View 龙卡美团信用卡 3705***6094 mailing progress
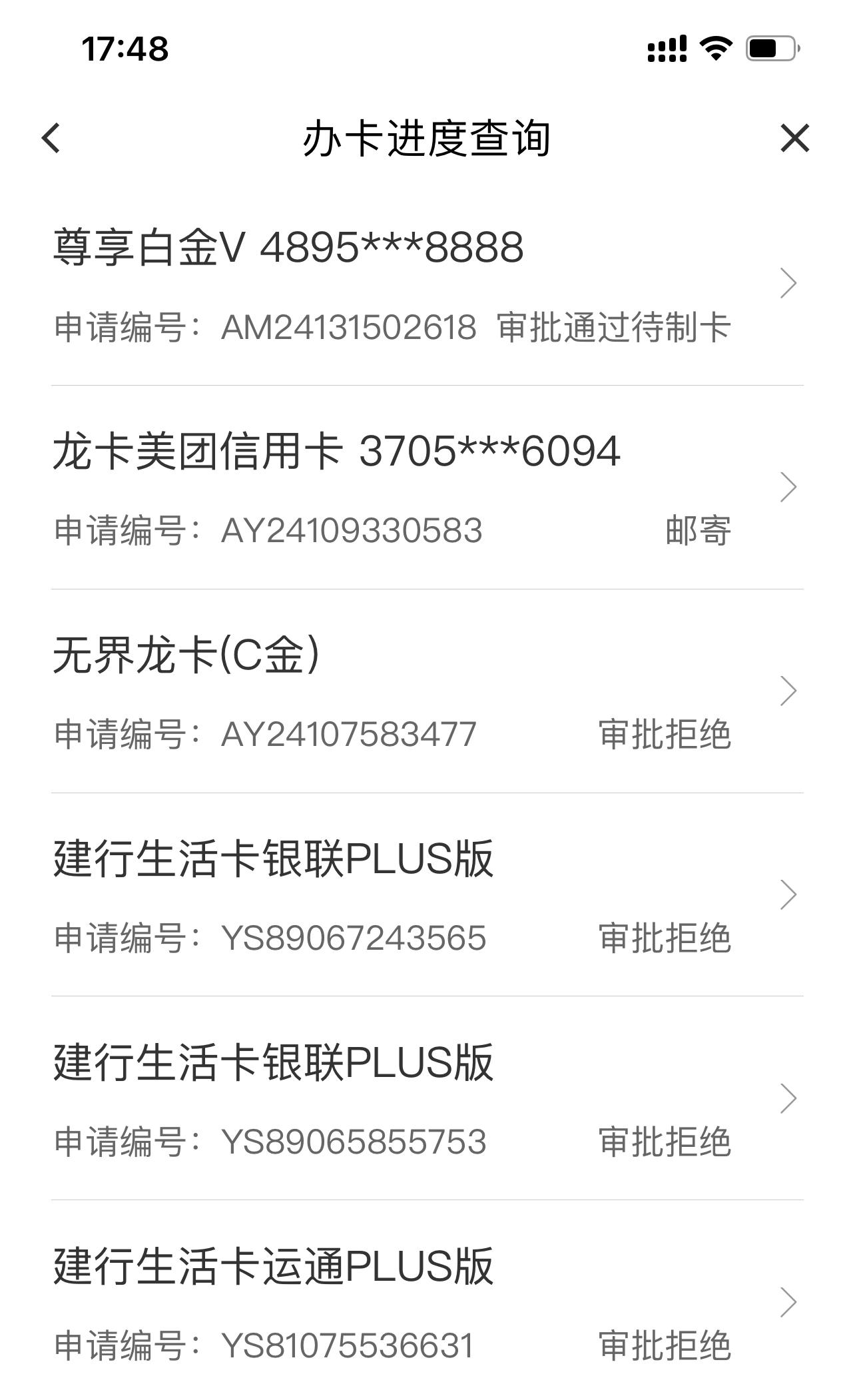 (427, 488)
